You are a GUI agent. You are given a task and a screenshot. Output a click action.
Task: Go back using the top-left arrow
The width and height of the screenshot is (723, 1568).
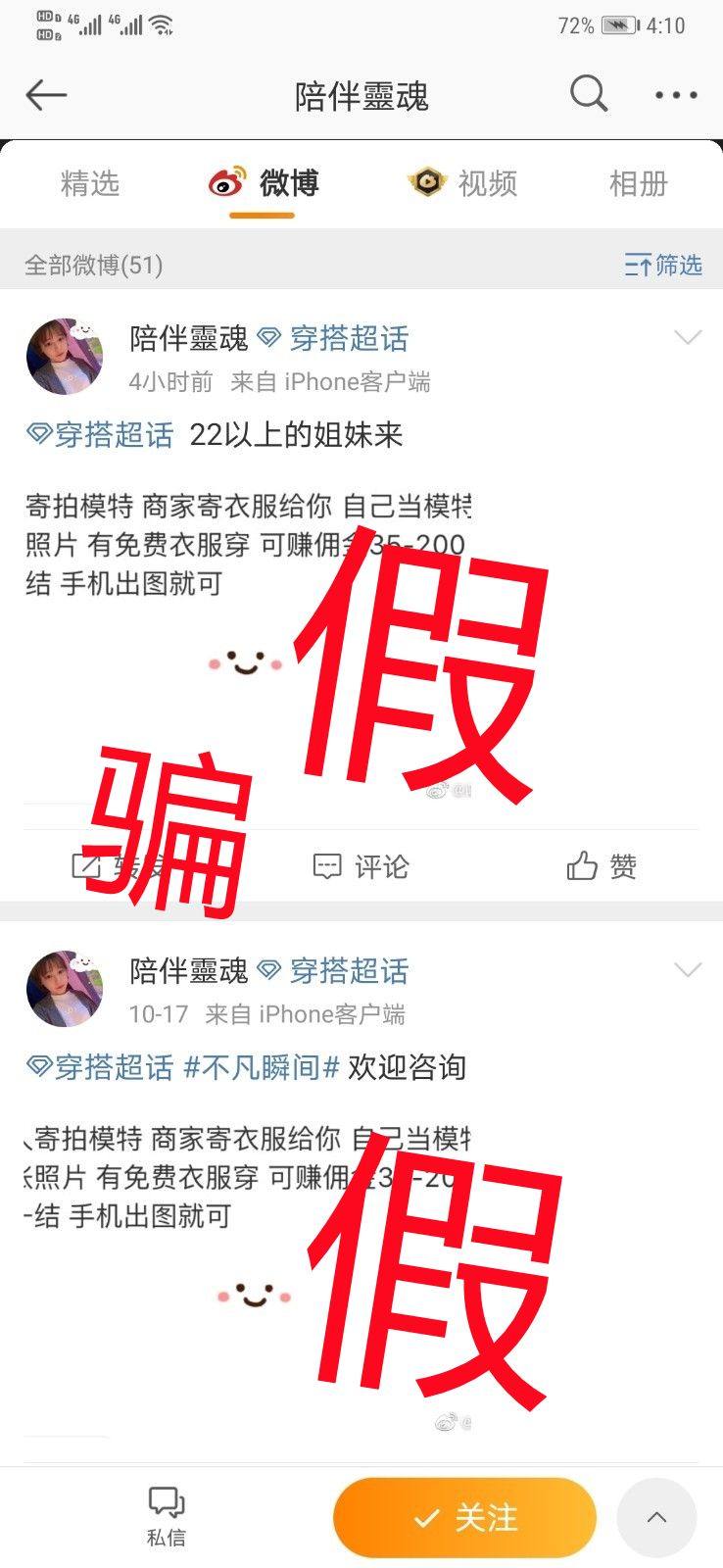(45, 95)
